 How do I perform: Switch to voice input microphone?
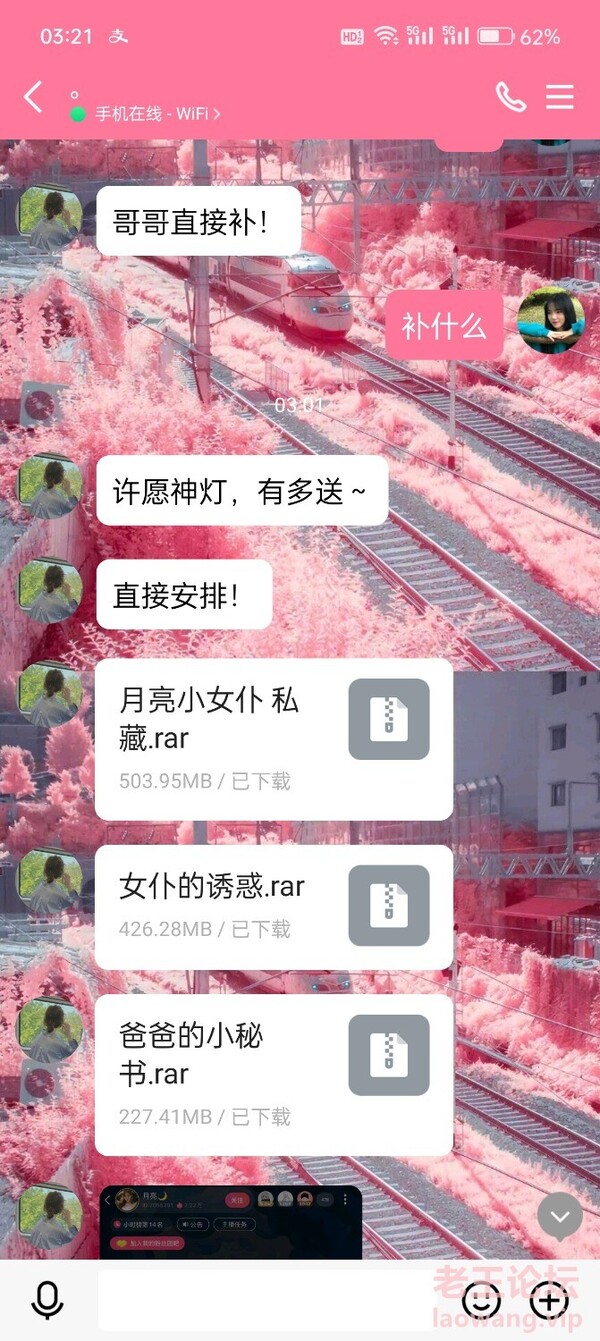pyautogui.click(x=47, y=1300)
